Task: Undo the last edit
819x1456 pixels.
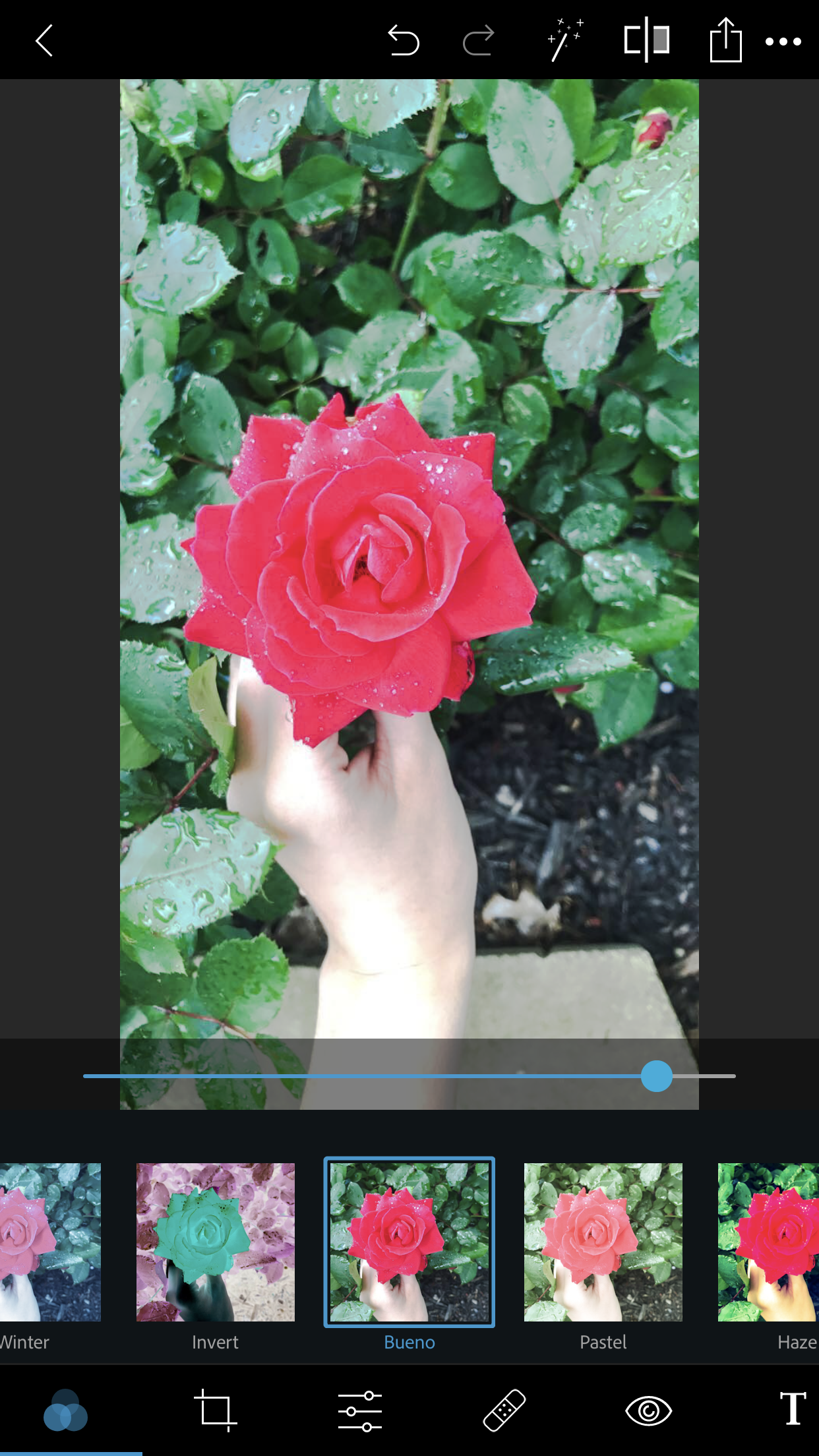Action: point(403,41)
